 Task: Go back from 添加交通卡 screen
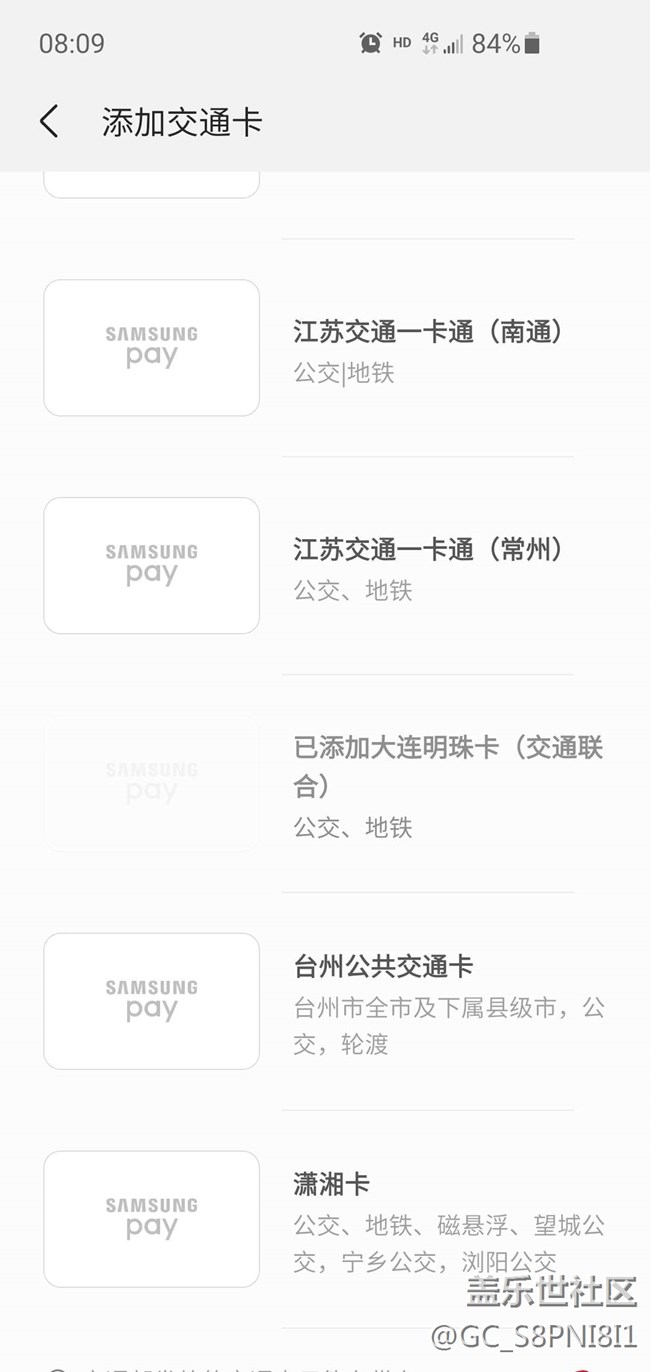coord(49,122)
